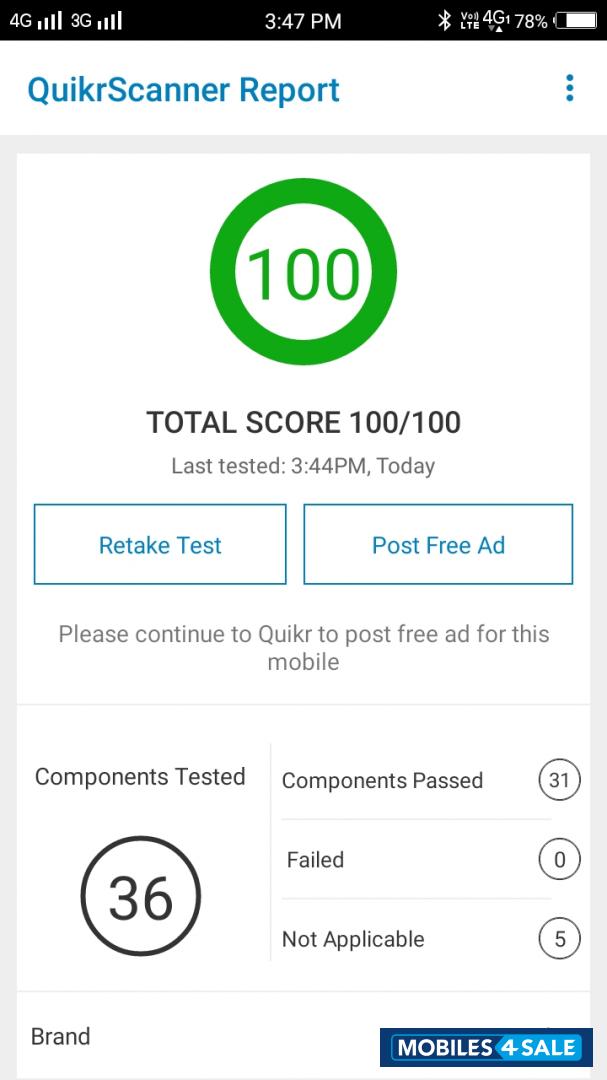Select Post Free Ad
Viewport: 607px width, 1080px height.
(438, 545)
